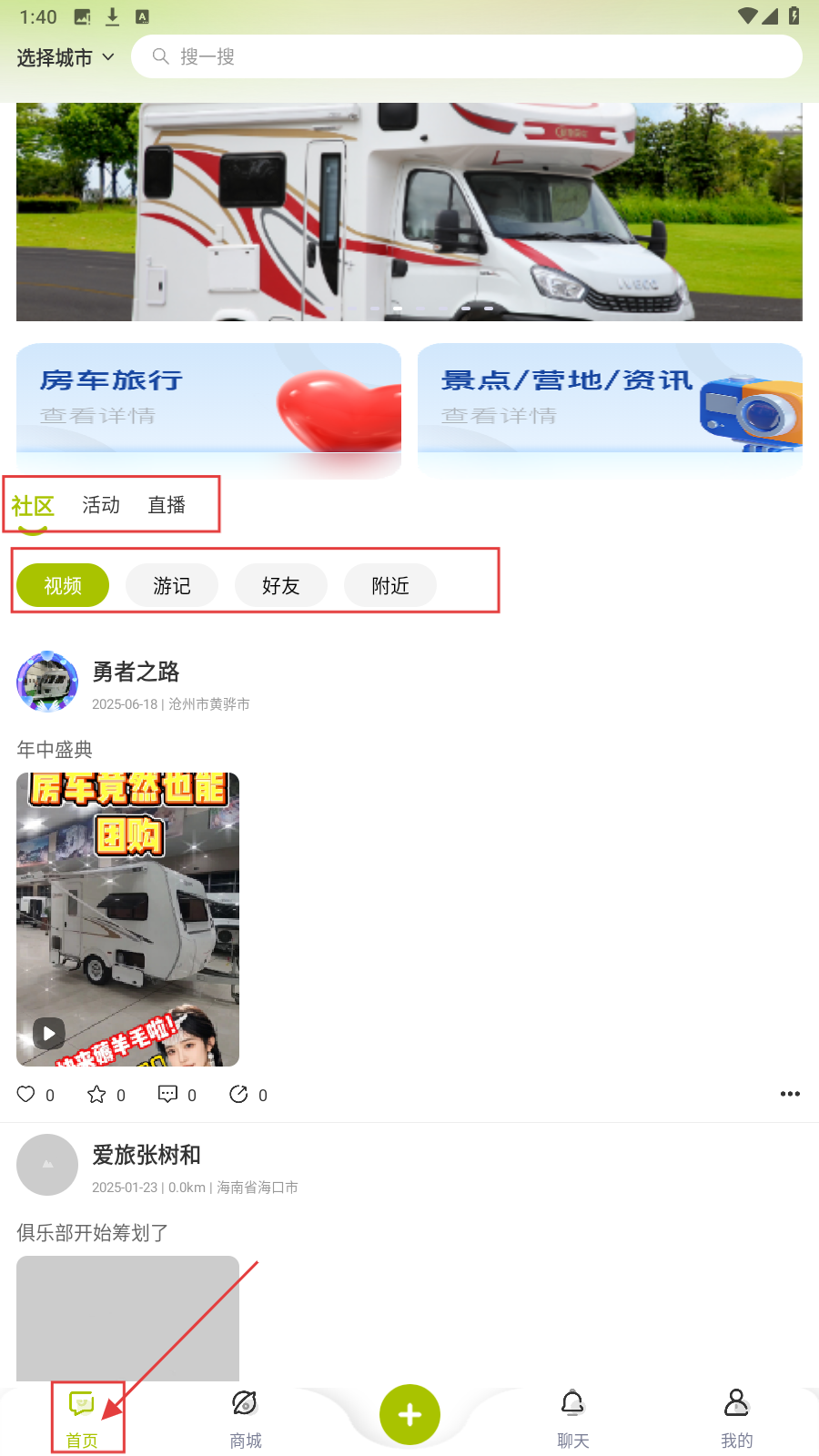Select the 社区 tab
This screenshot has height=1456, width=819.
pyautogui.click(x=33, y=506)
